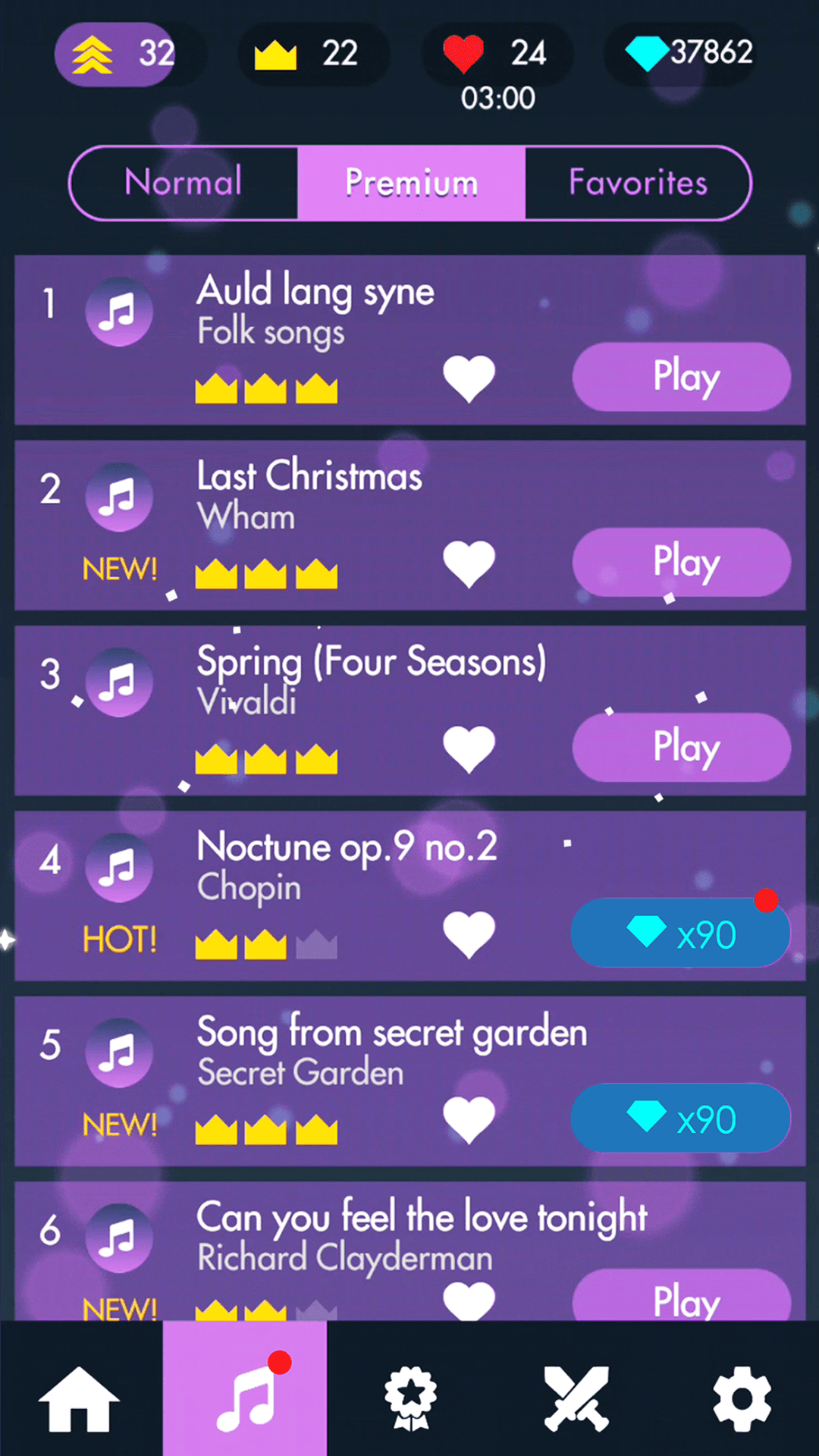Open the Favorites tab

pos(638,183)
